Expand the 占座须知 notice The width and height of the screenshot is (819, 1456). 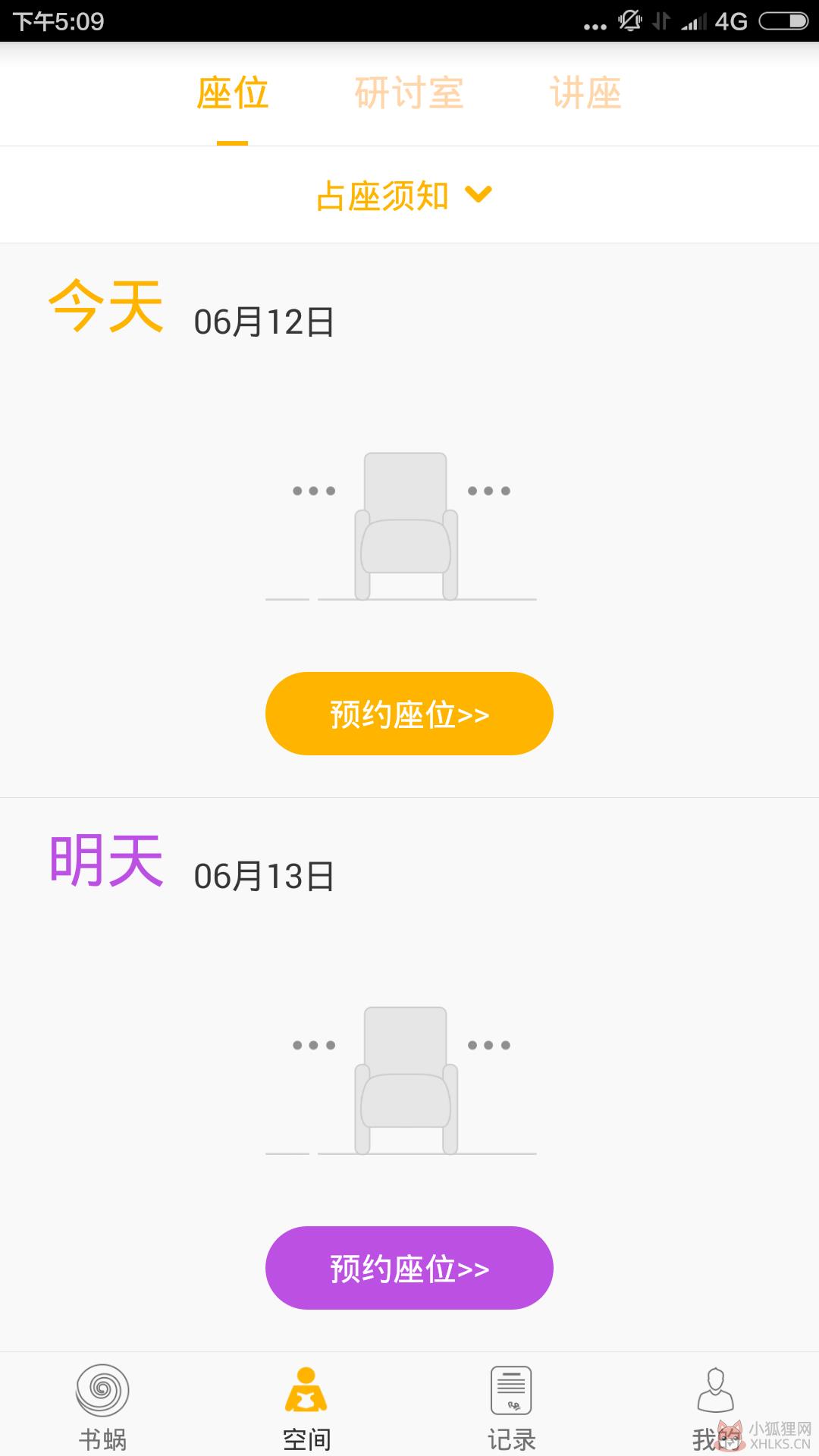pos(404,195)
